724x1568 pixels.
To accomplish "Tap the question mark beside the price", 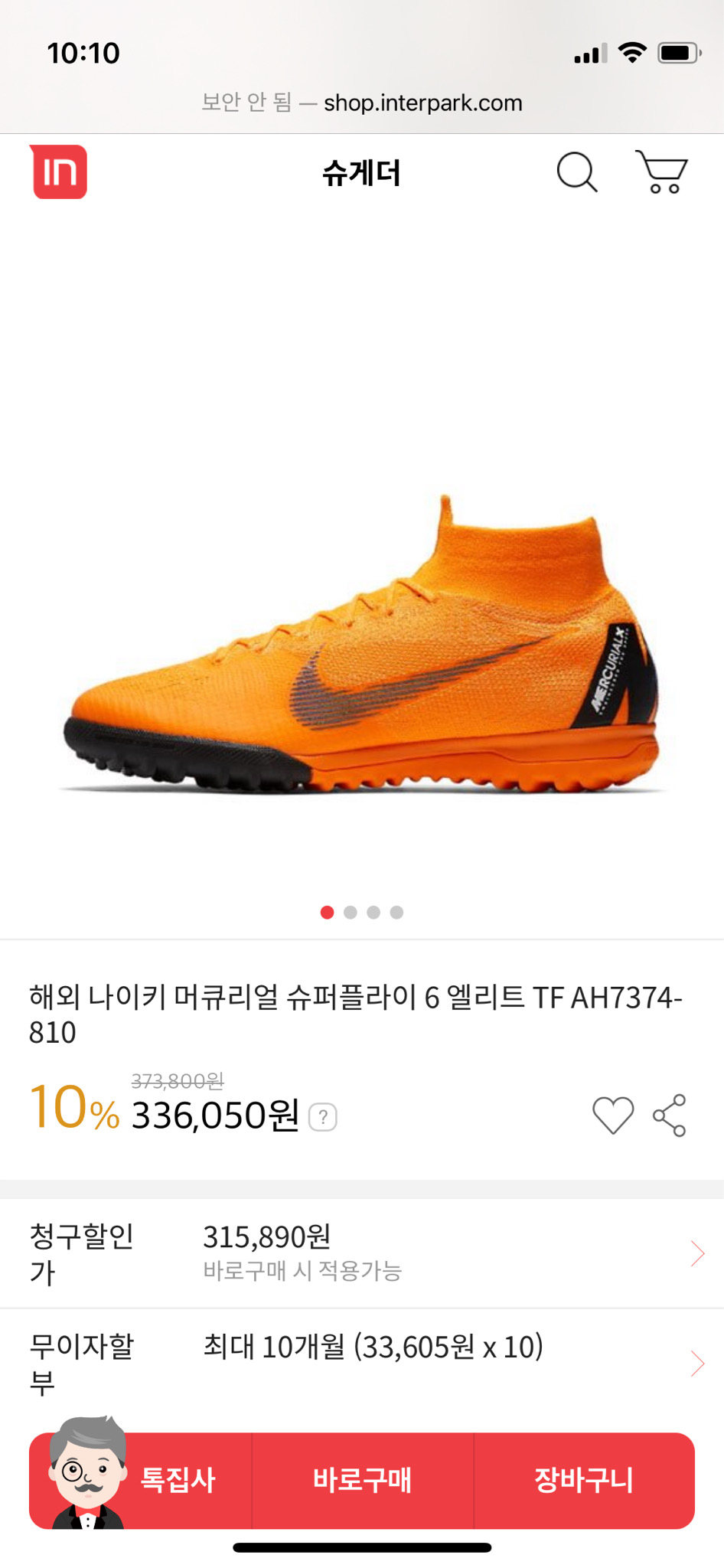I will coord(324,1118).
